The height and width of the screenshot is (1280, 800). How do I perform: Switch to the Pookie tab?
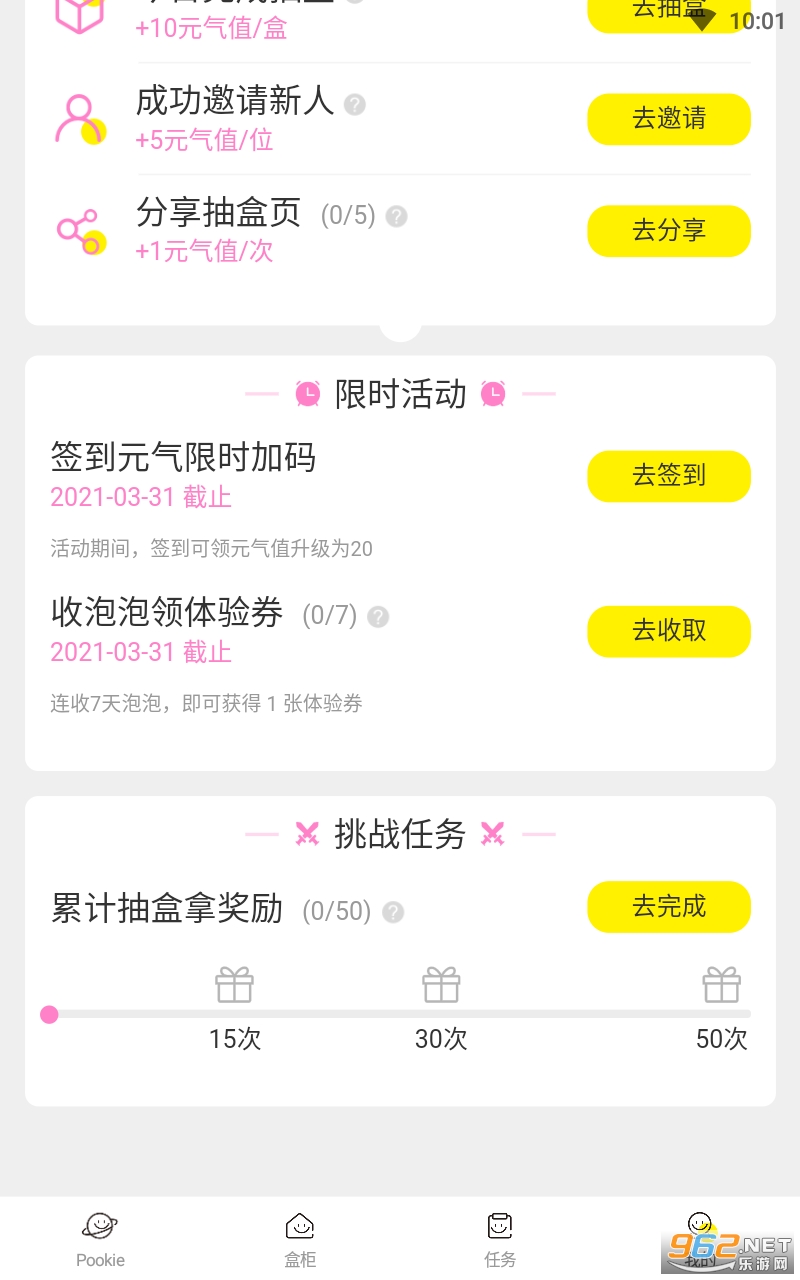click(100, 1238)
